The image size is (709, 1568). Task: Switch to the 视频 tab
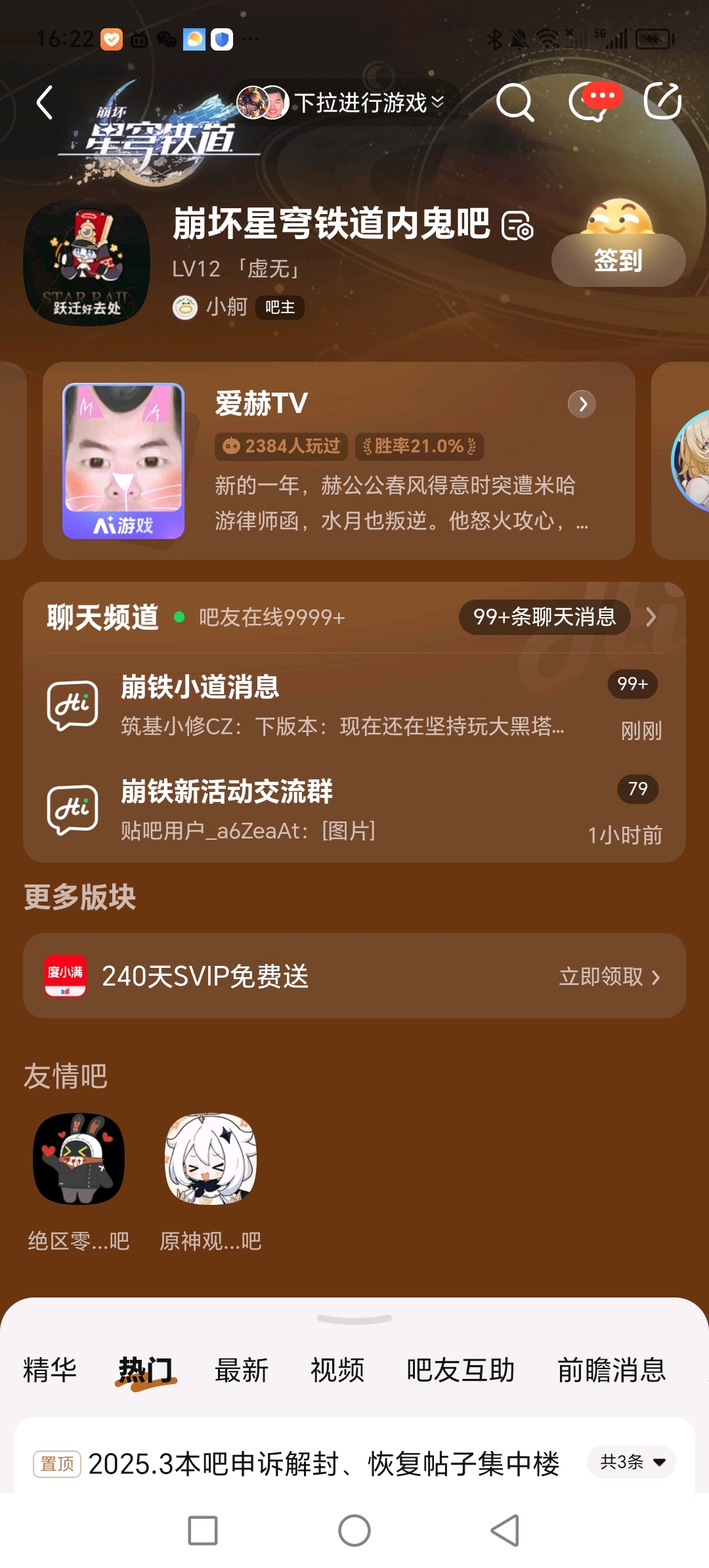pos(337,1370)
